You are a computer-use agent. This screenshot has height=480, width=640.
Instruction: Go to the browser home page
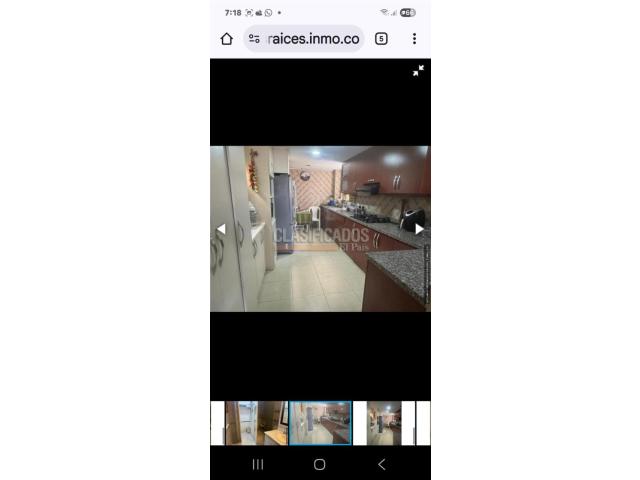(226, 39)
